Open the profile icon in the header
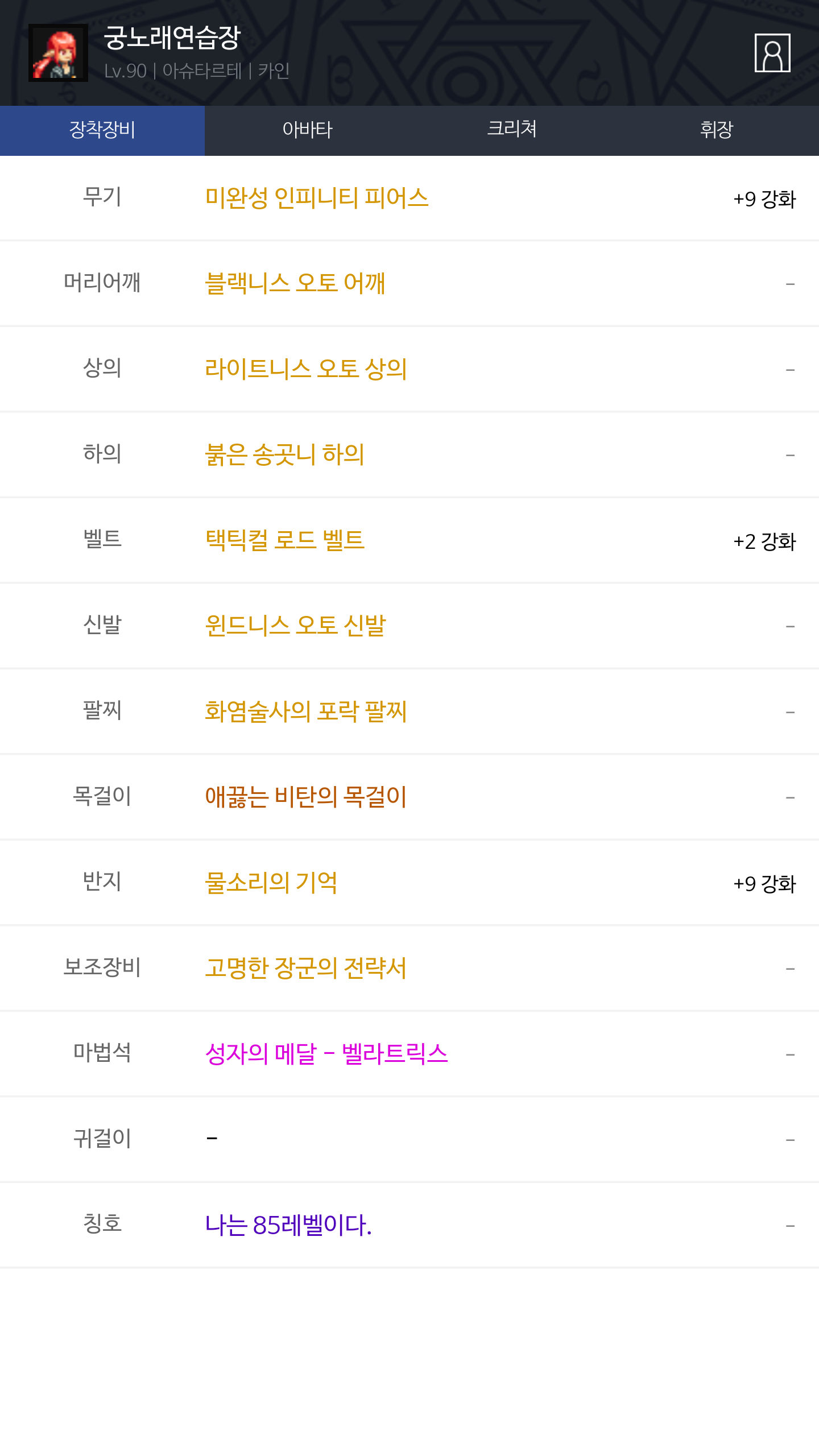This screenshot has height=1456, width=819. click(x=772, y=53)
